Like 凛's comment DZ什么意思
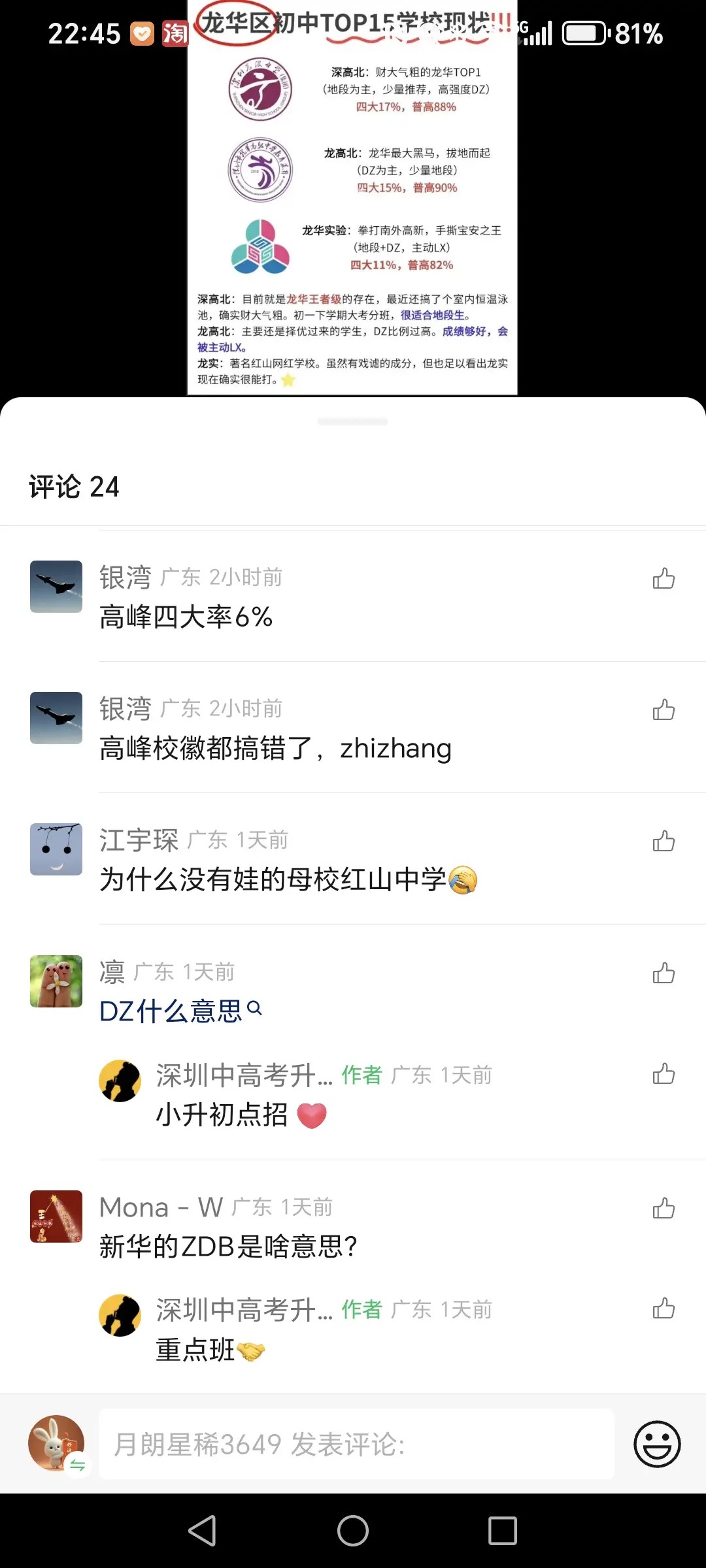Viewport: 706px width, 1568px height. (x=664, y=973)
